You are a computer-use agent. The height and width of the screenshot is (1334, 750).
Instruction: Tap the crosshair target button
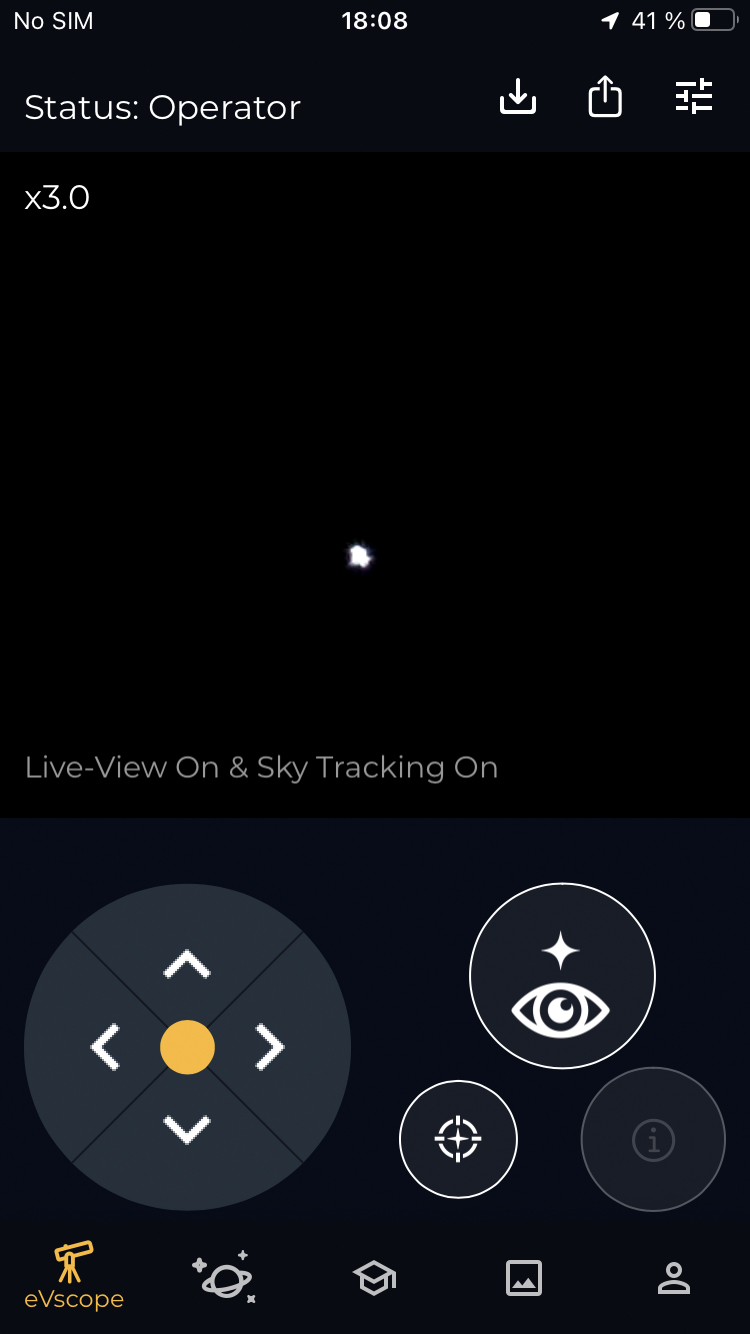[458, 1139]
